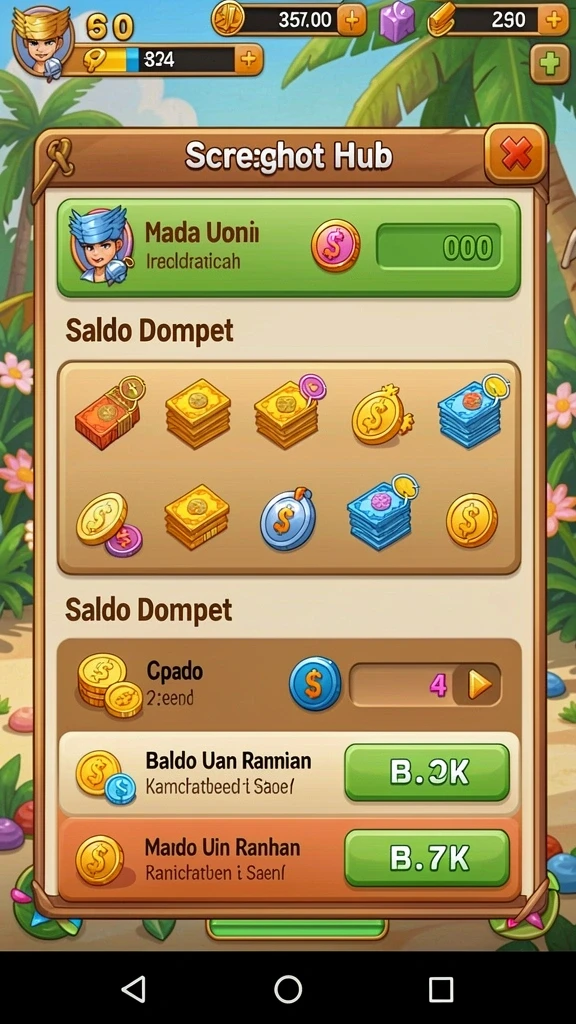Select the red cash bundle item

tap(110, 413)
